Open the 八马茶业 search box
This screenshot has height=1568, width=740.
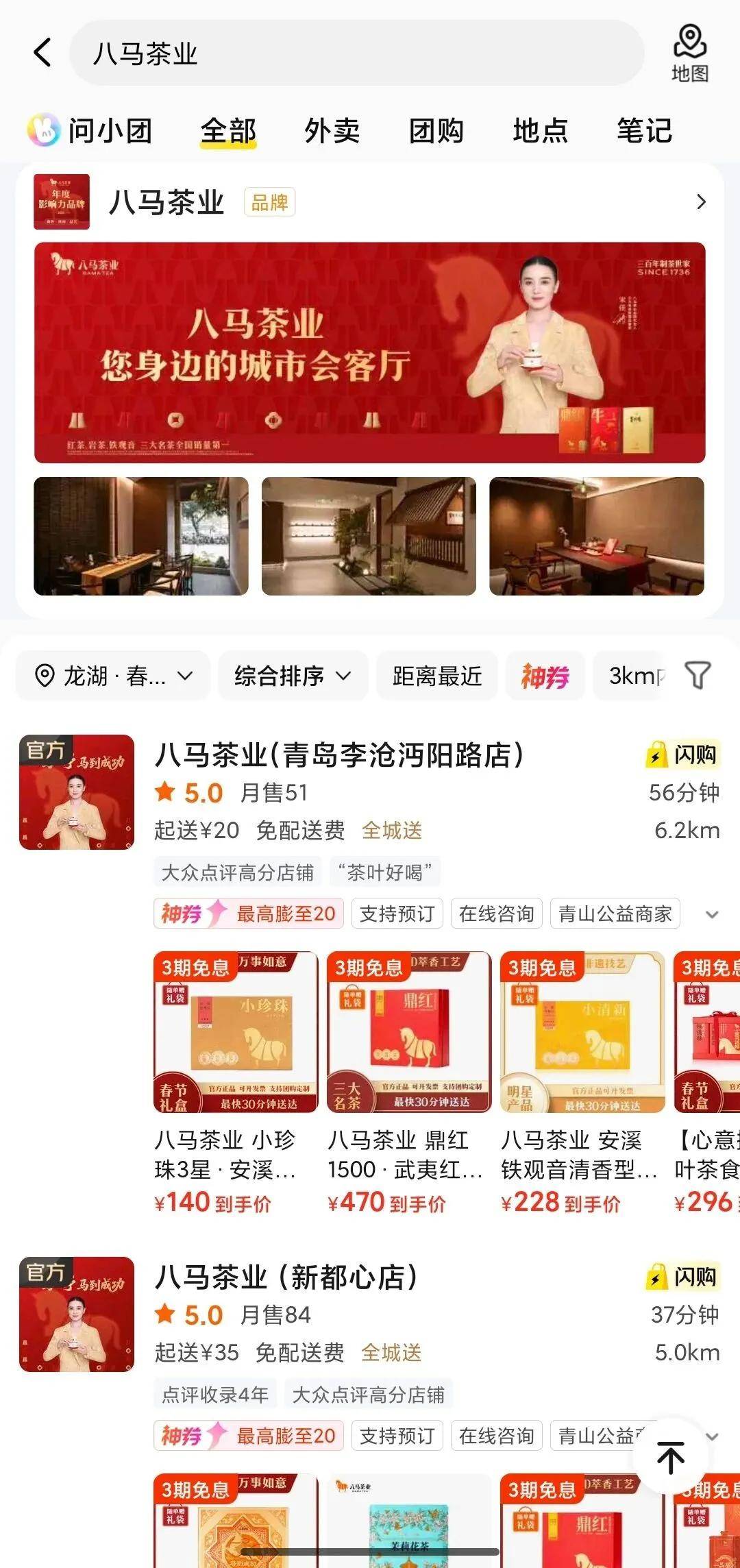356,53
